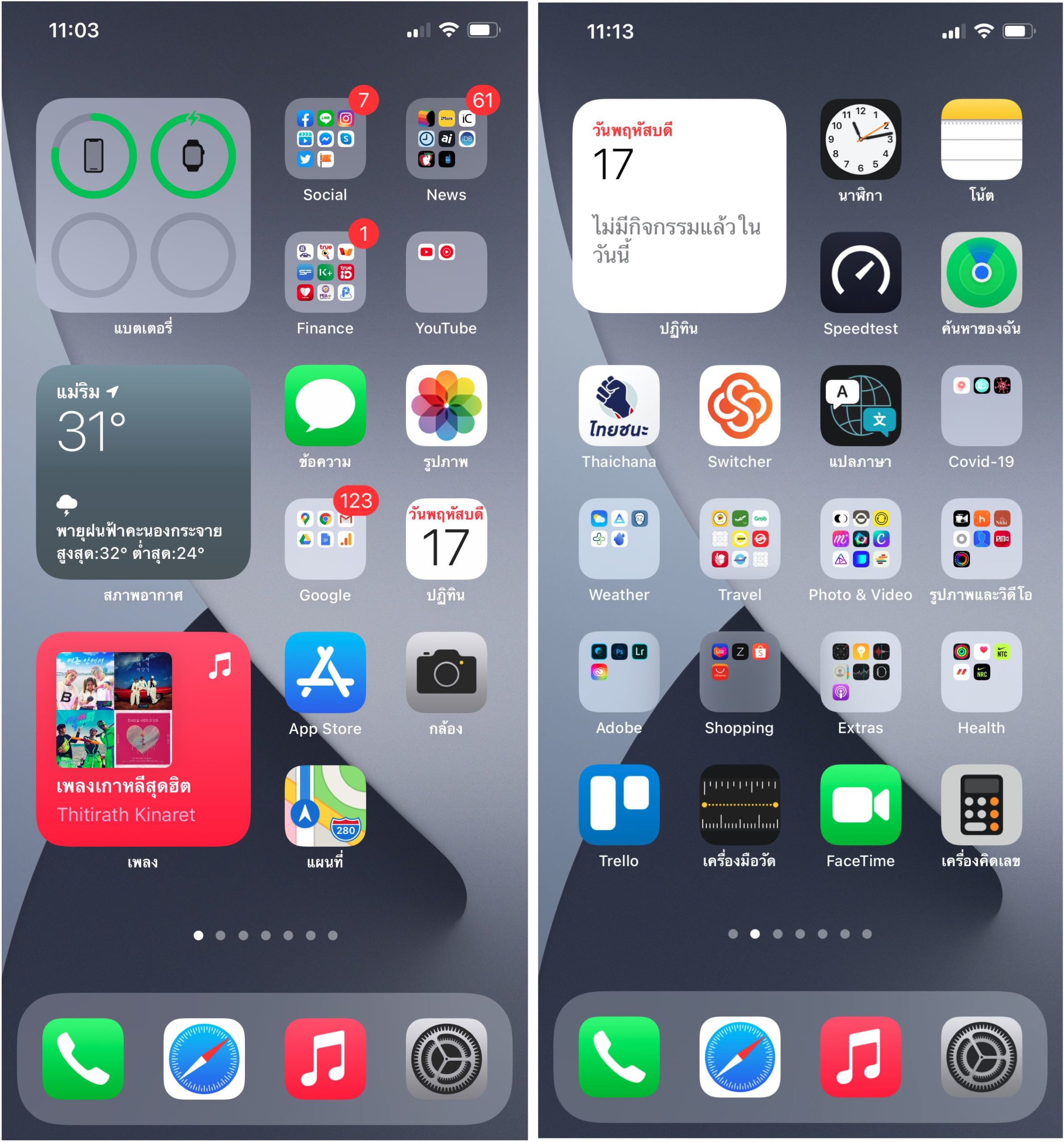
Task: Open the Camera app
Action: [447, 672]
